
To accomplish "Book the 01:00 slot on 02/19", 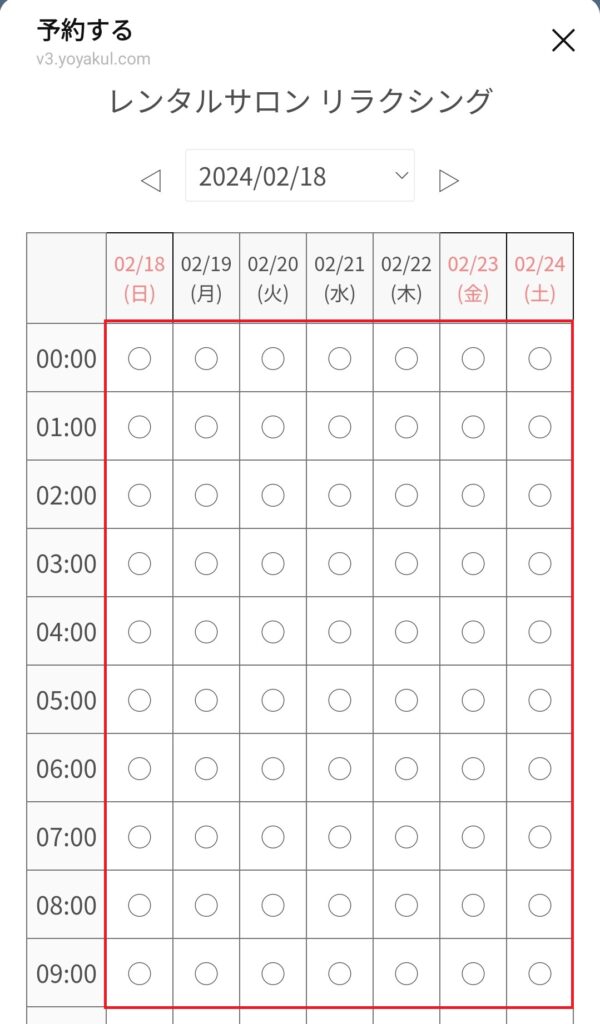I will [206, 427].
